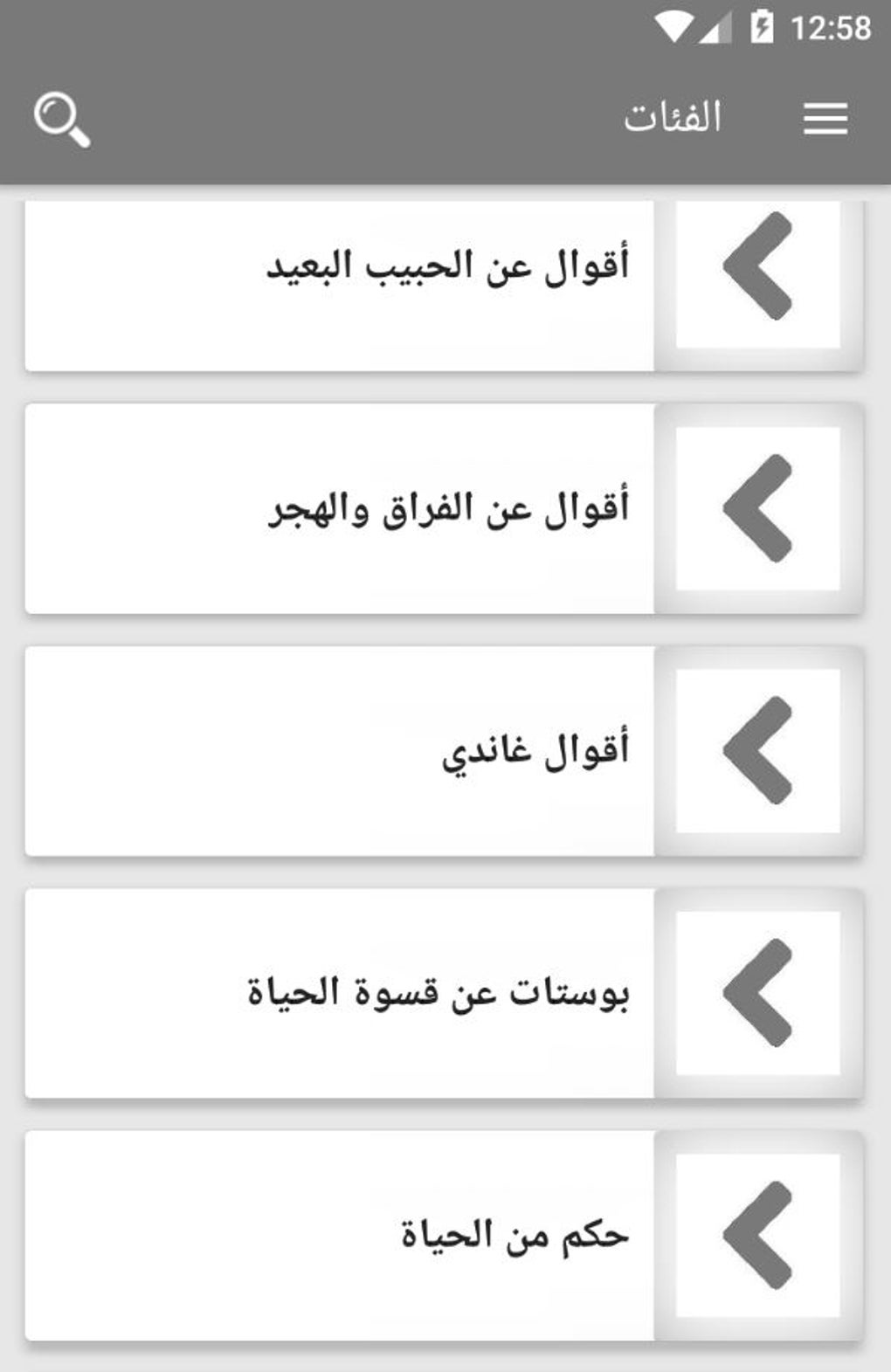The image size is (891, 1372).
Task: Open the category أقوال عن الفراق والهجر
Action: tap(445, 509)
